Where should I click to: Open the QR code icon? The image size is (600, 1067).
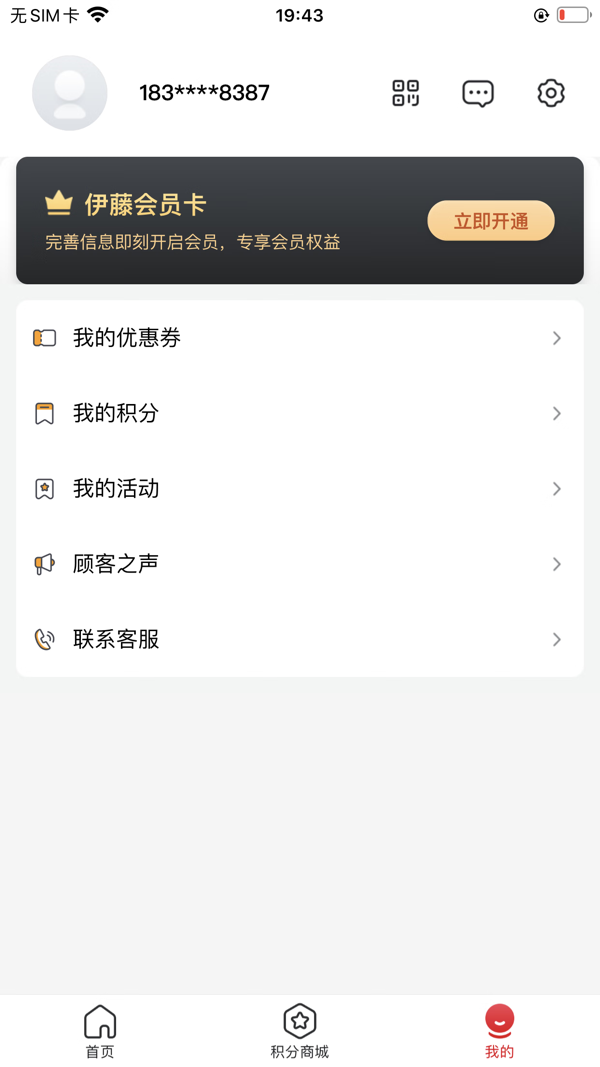point(405,93)
